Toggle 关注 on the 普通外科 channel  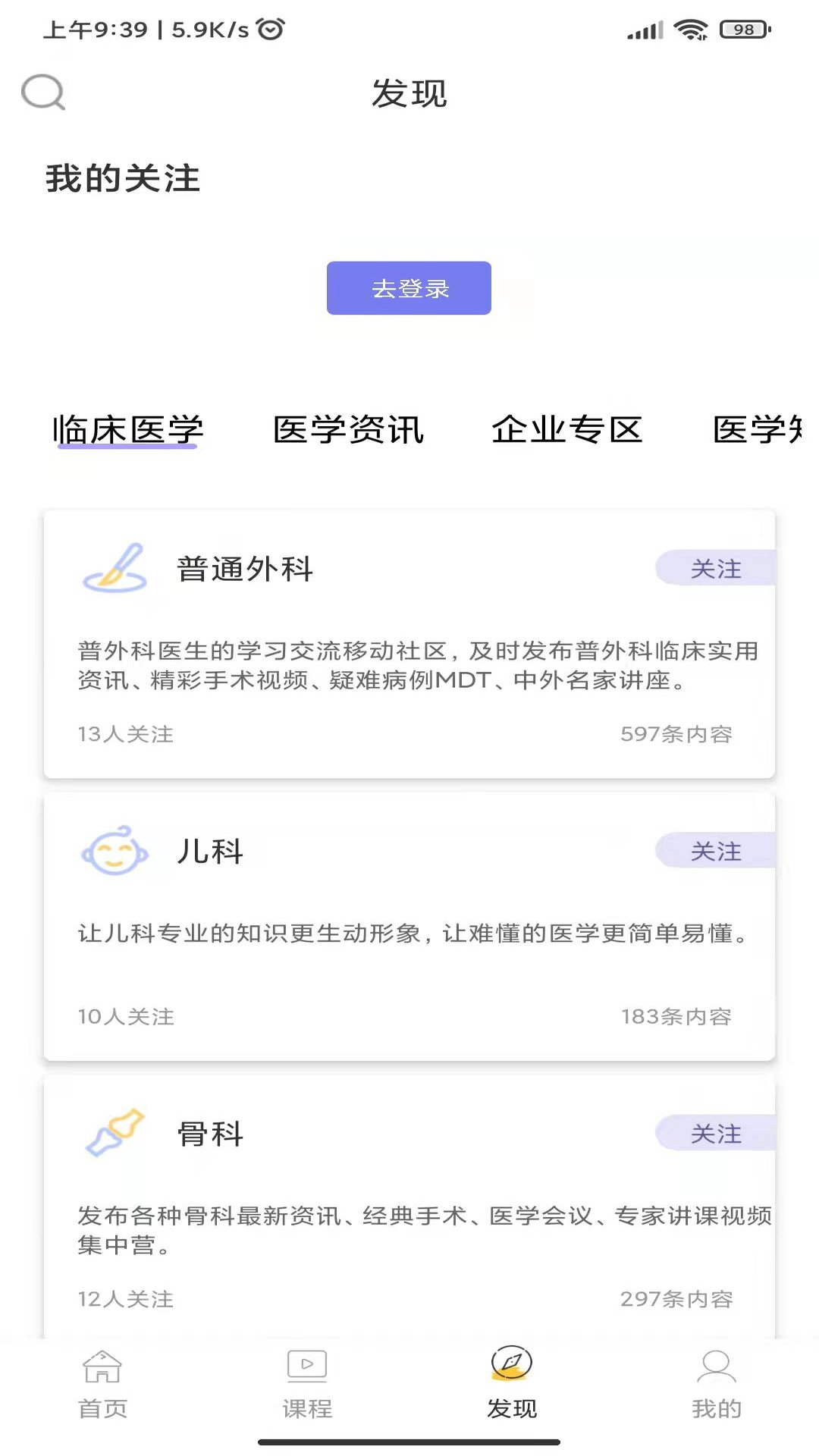(x=717, y=568)
